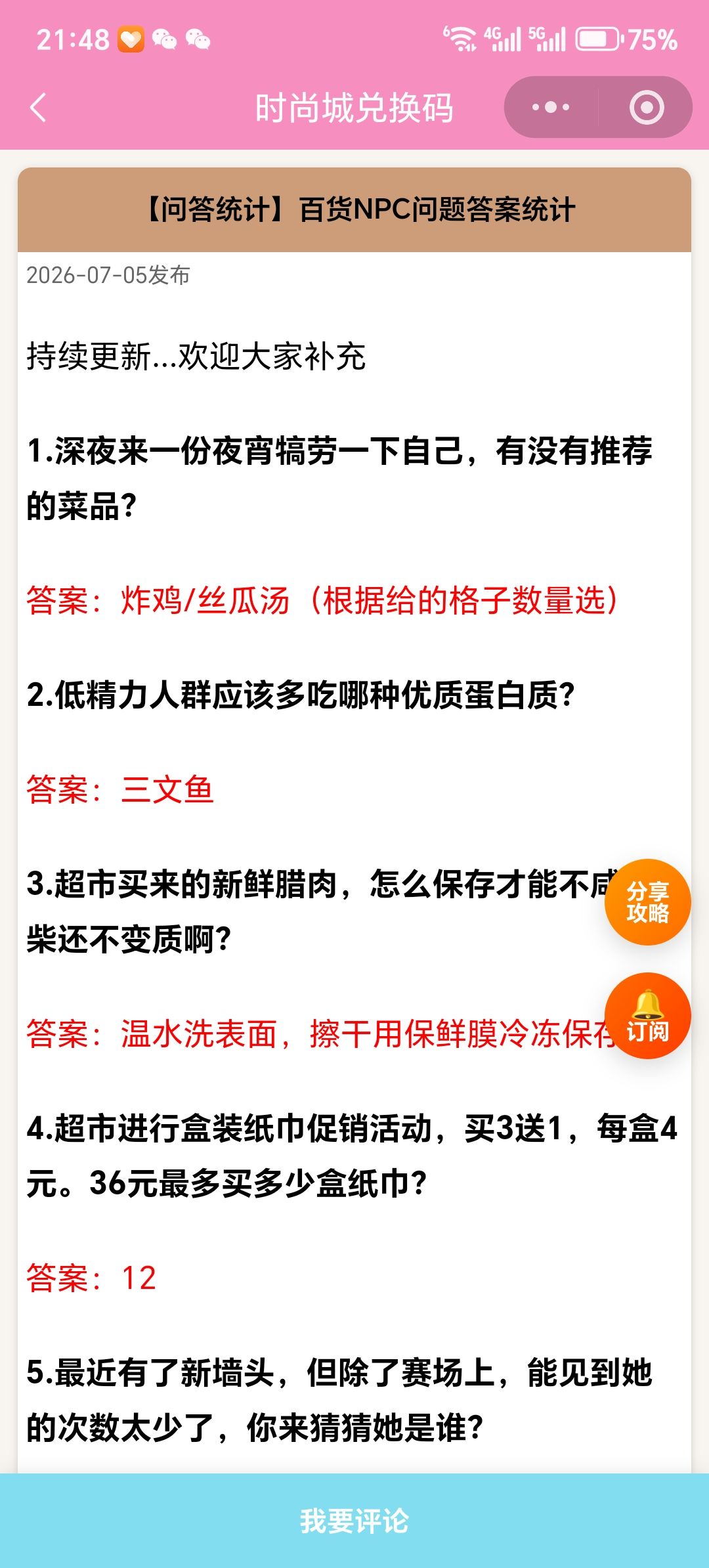This screenshot has height=1568, width=709.
Task: Tap the 分享攻略 floating button
Action: 647,902
